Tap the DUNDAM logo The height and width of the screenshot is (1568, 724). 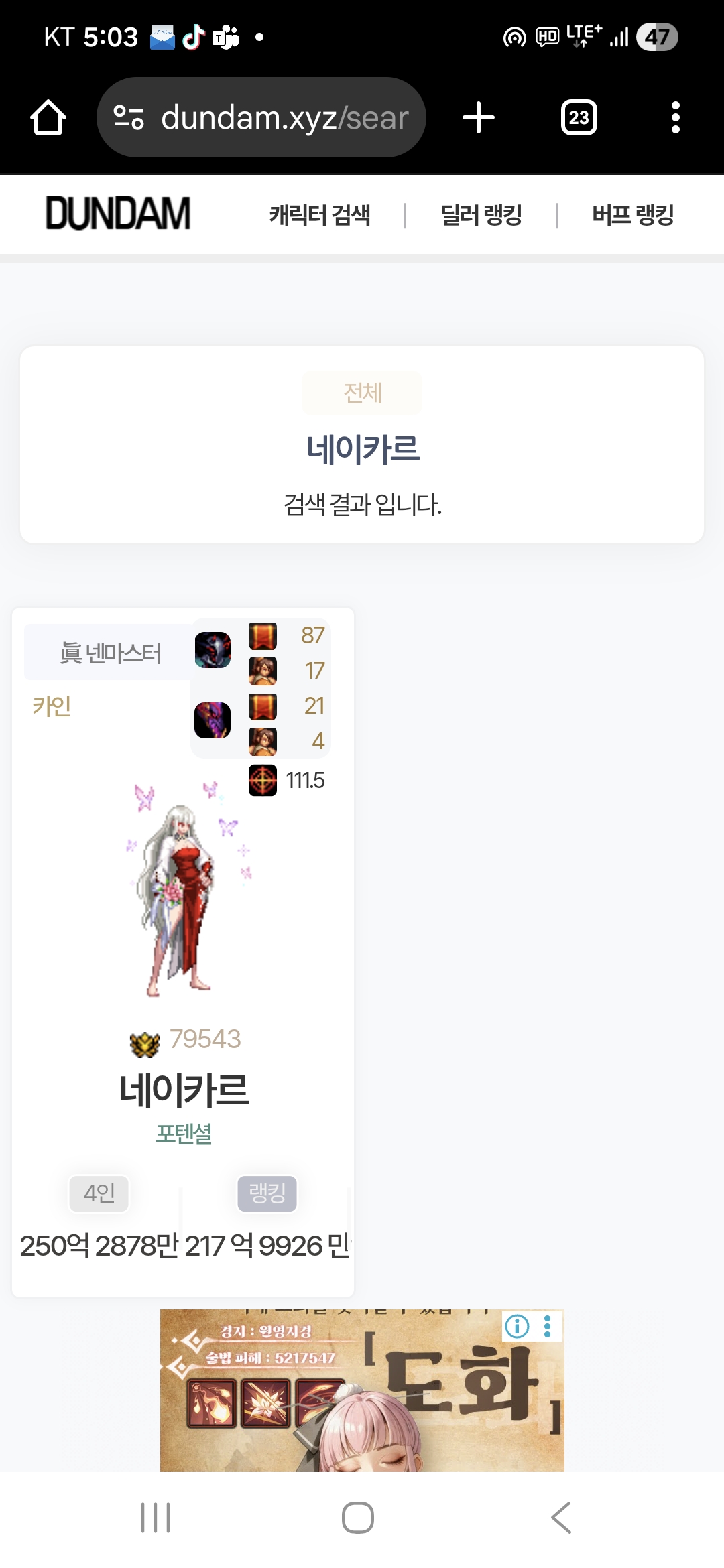tap(118, 214)
